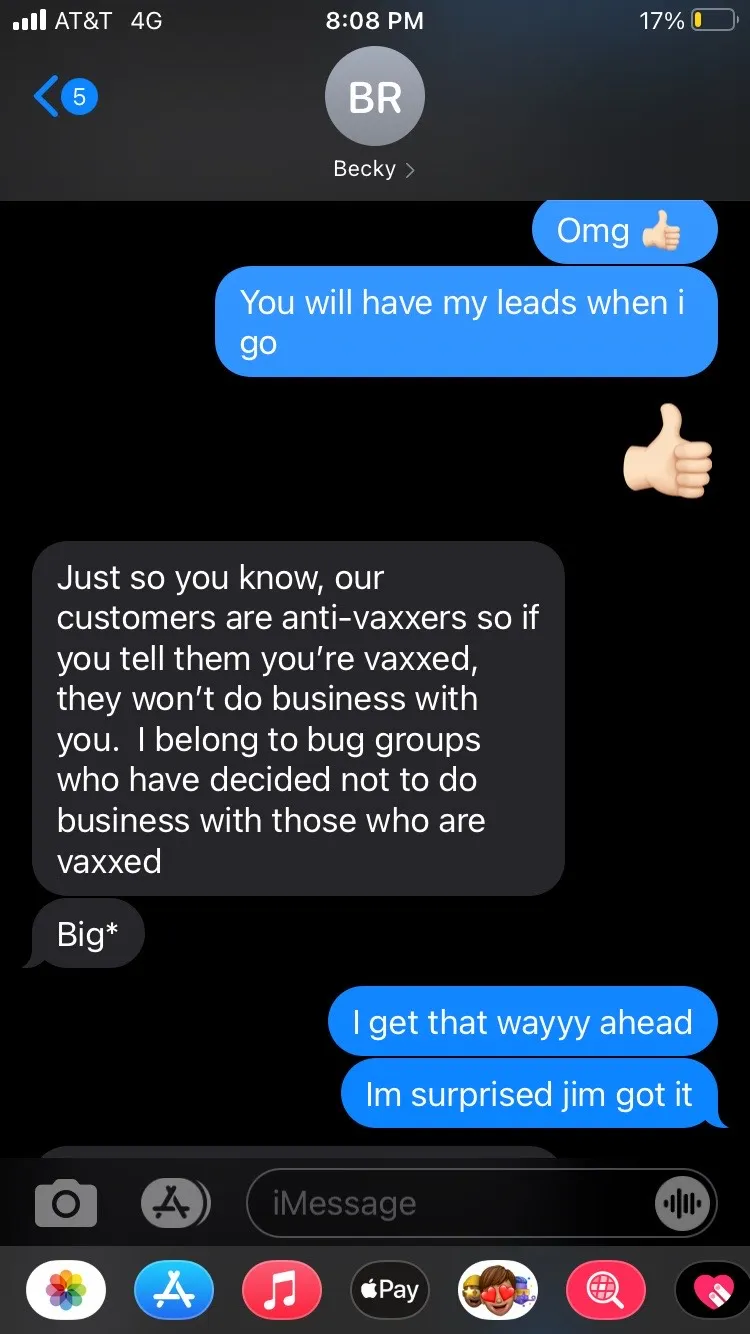Open Apple Pay in the app strip
This screenshot has width=750, height=1334.
click(x=390, y=1290)
